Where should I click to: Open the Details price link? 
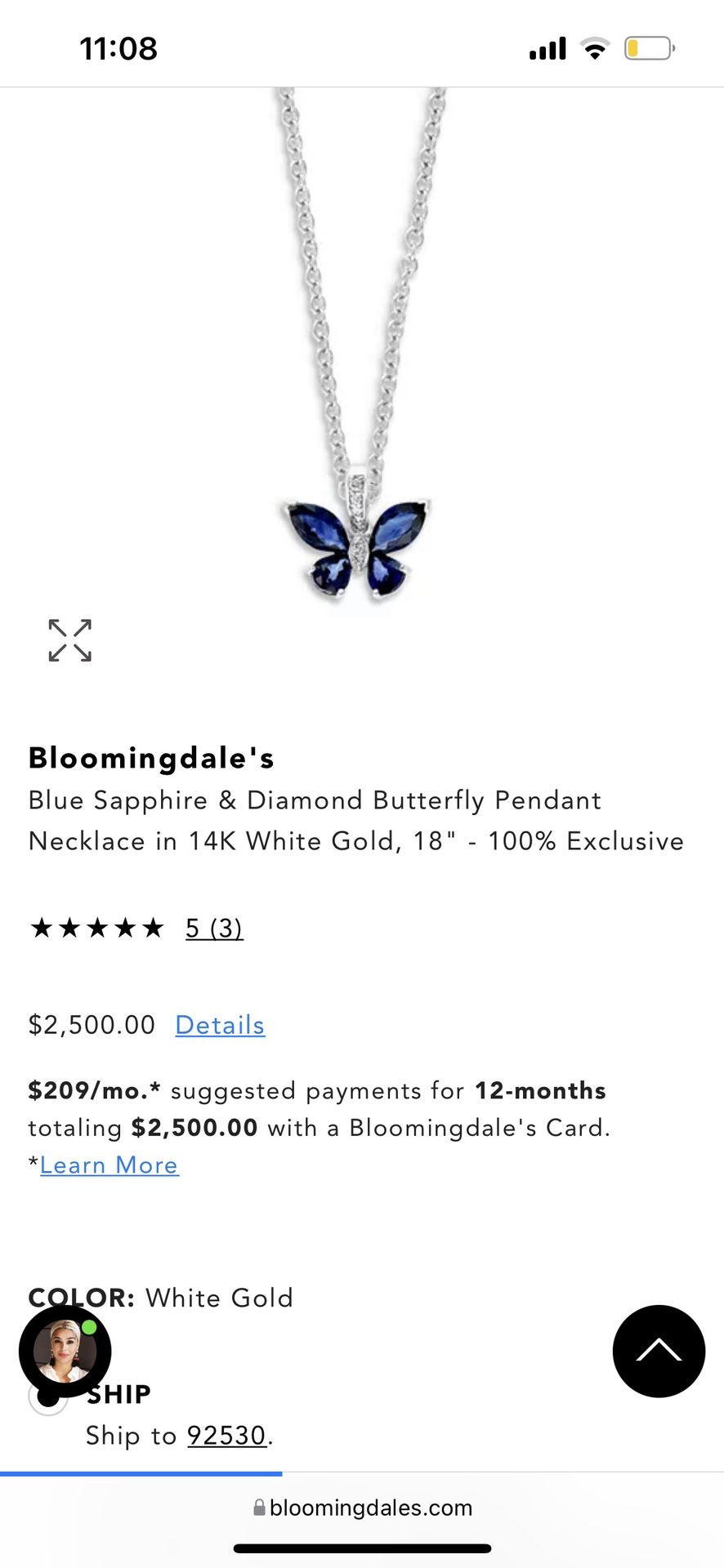coord(219,1025)
